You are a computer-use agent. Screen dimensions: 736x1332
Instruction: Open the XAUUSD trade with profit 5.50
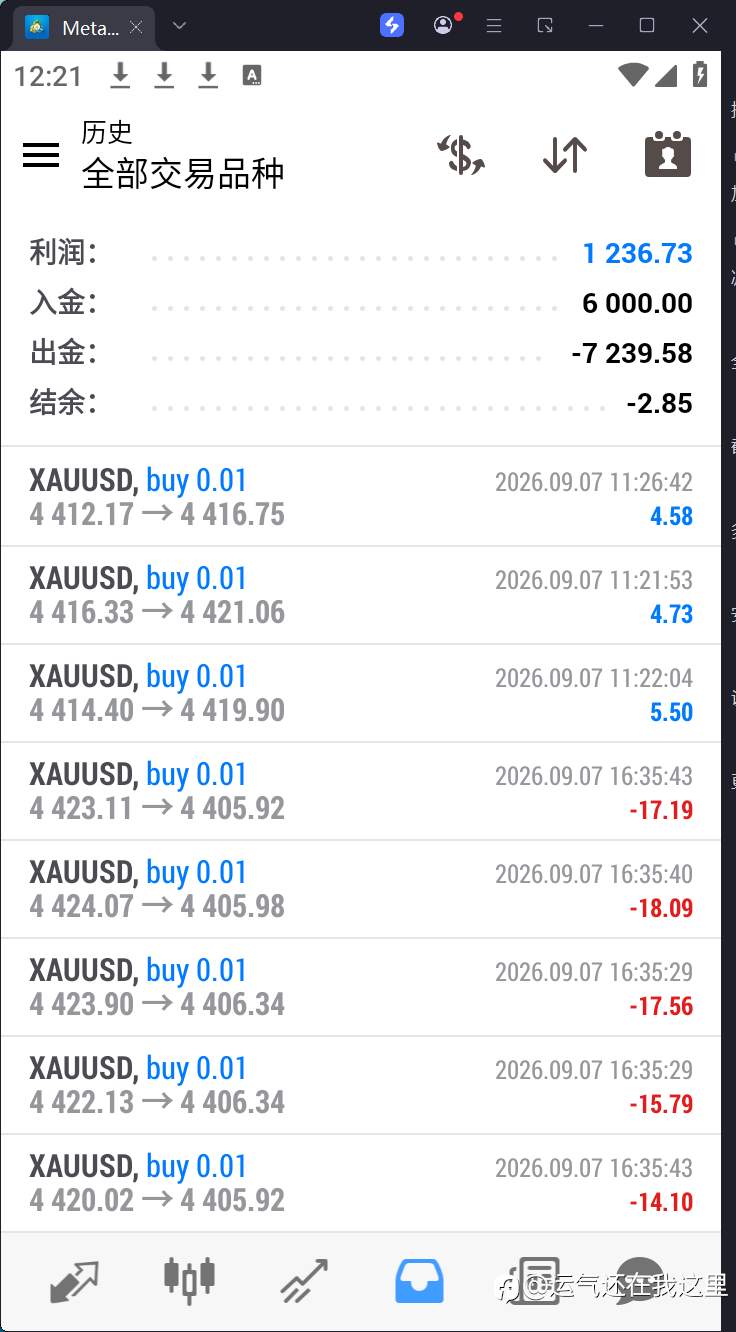pos(361,693)
